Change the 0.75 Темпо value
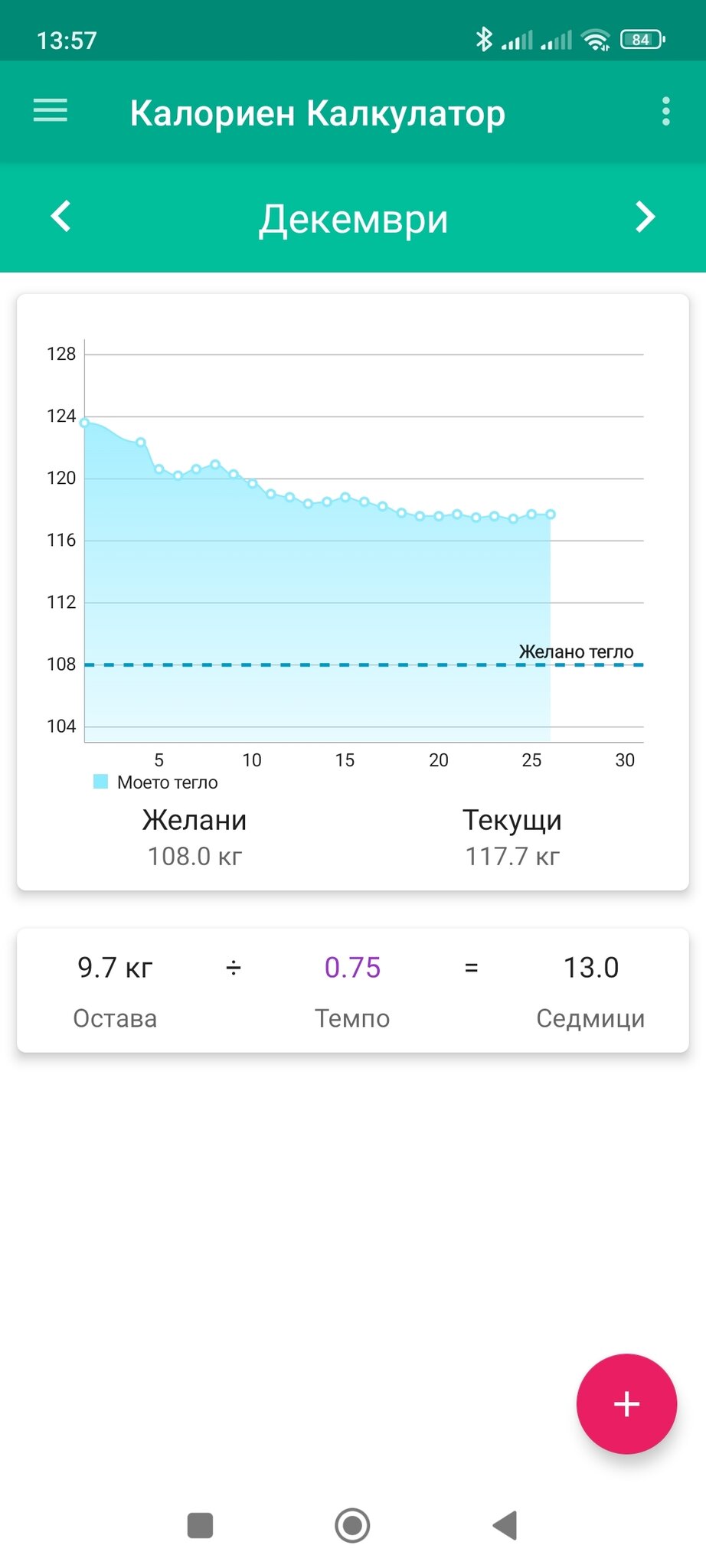The image size is (706, 1568). (x=352, y=968)
